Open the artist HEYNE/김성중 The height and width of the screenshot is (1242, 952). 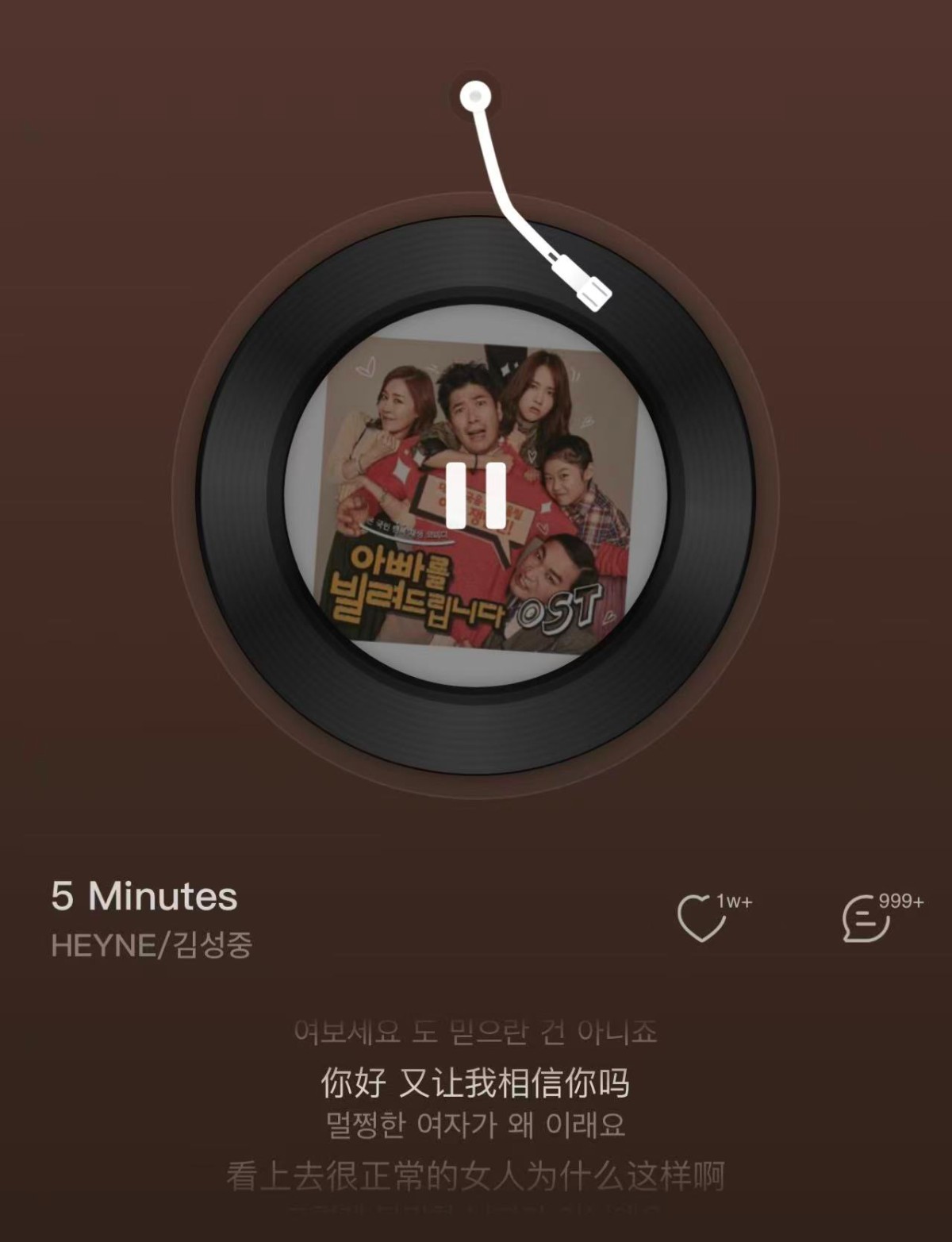click(152, 945)
